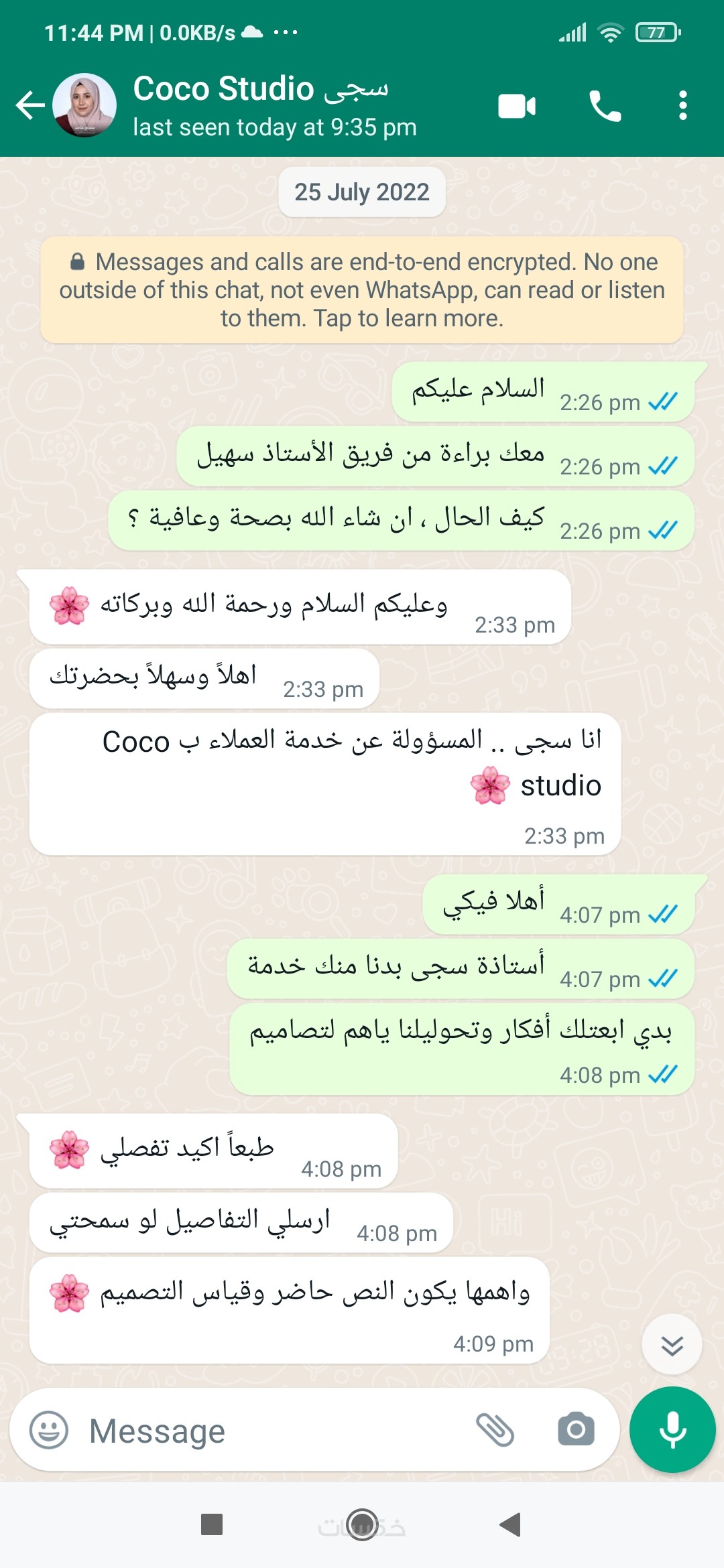This screenshot has width=724, height=1568.
Task: Focus the Message text field
Action: click(x=268, y=1431)
